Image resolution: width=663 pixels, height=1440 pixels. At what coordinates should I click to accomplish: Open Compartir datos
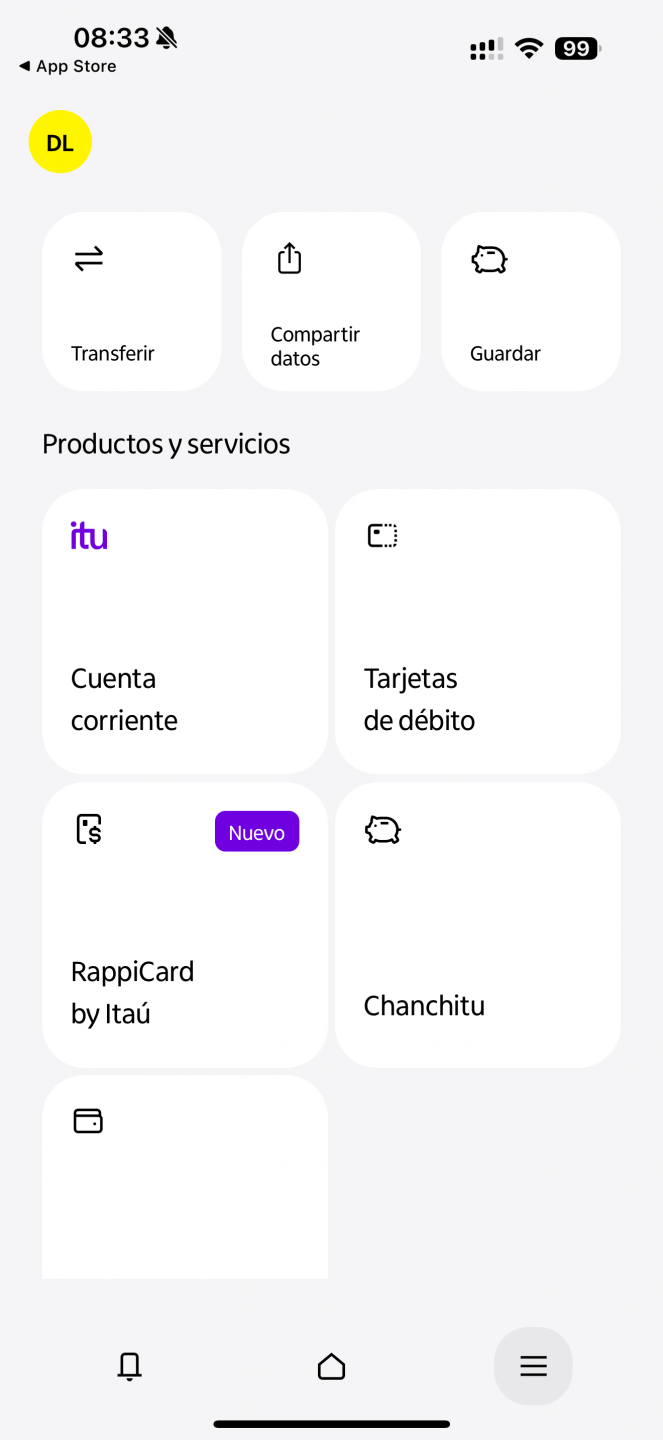pos(331,301)
